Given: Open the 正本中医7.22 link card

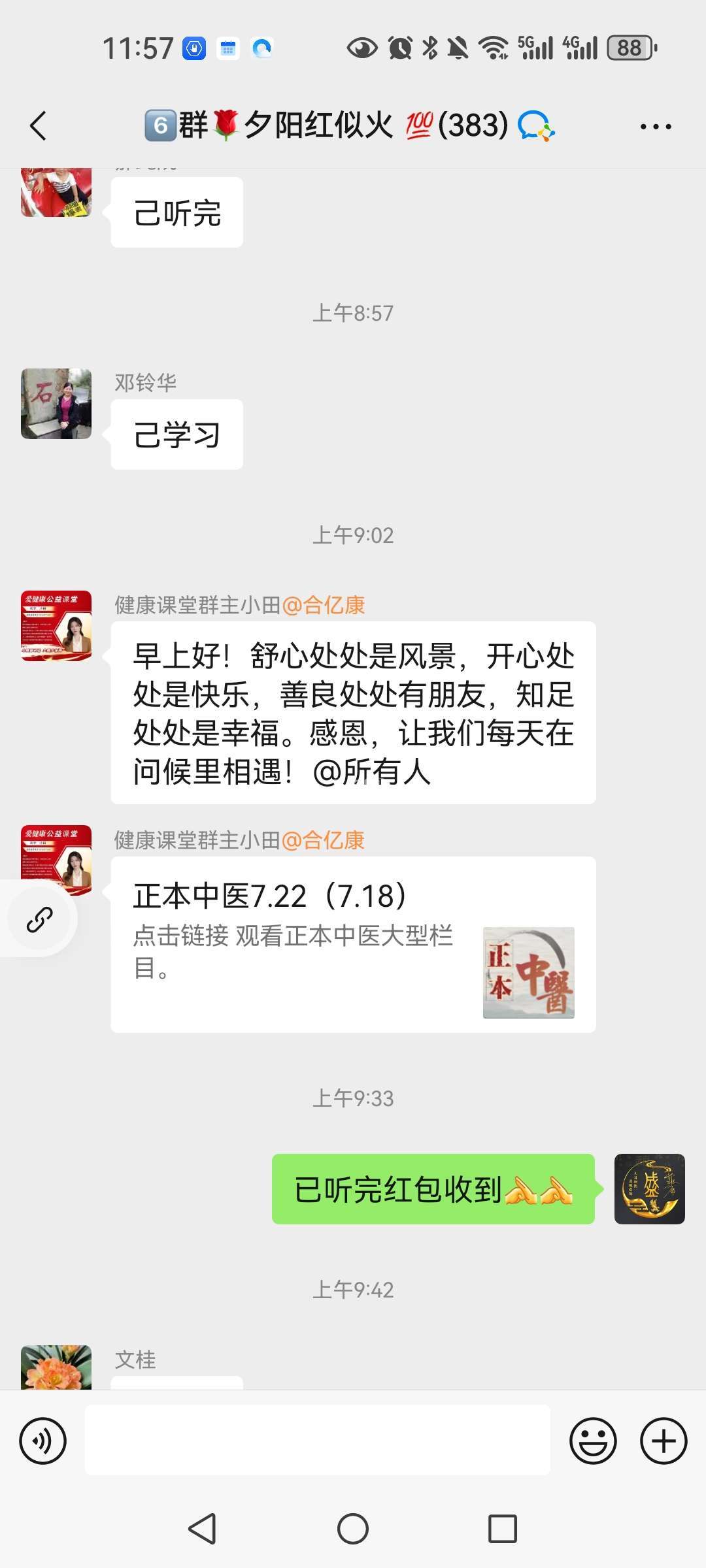Looking at the screenshot, I should pos(353,944).
